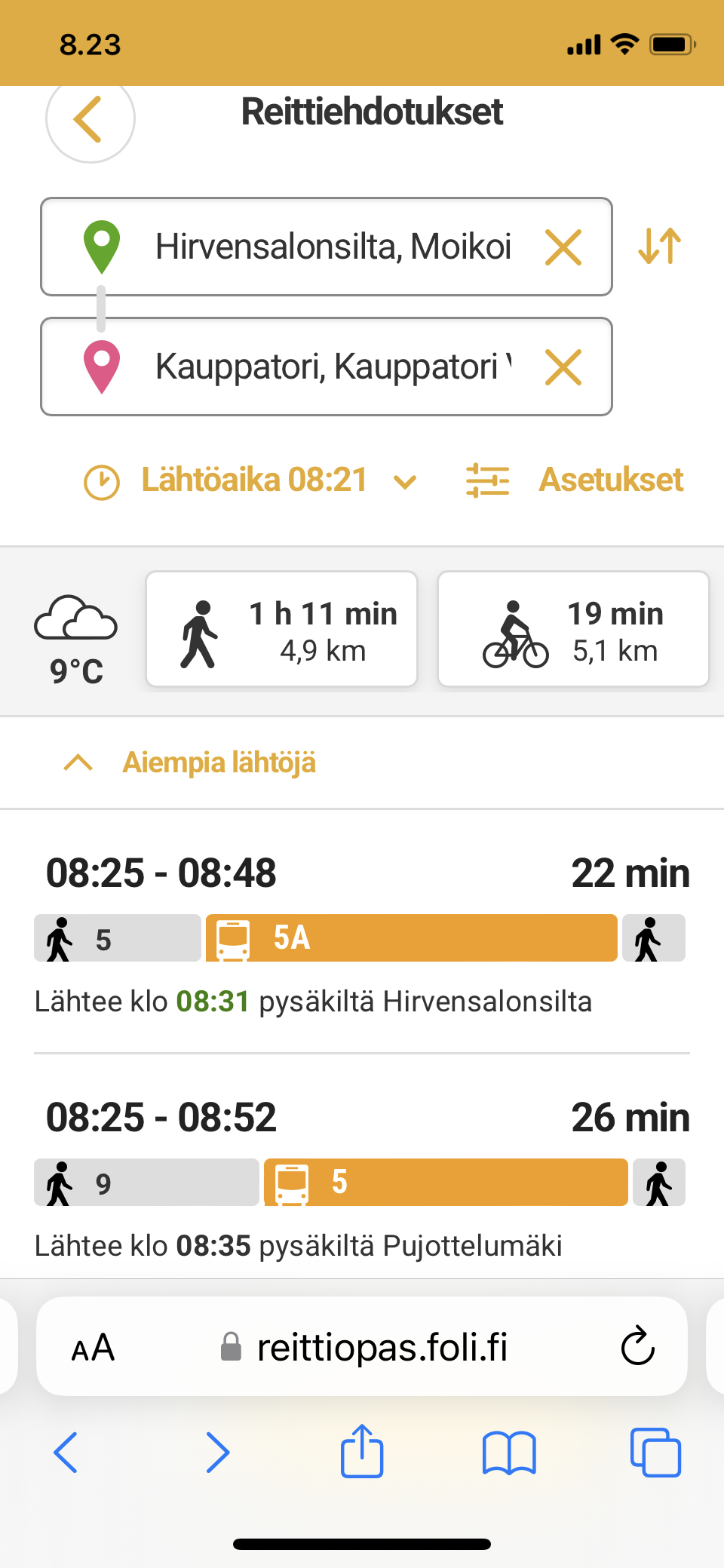Image resolution: width=724 pixels, height=1568 pixels.
Task: Go back one page in Safari
Action: [x=66, y=1452]
